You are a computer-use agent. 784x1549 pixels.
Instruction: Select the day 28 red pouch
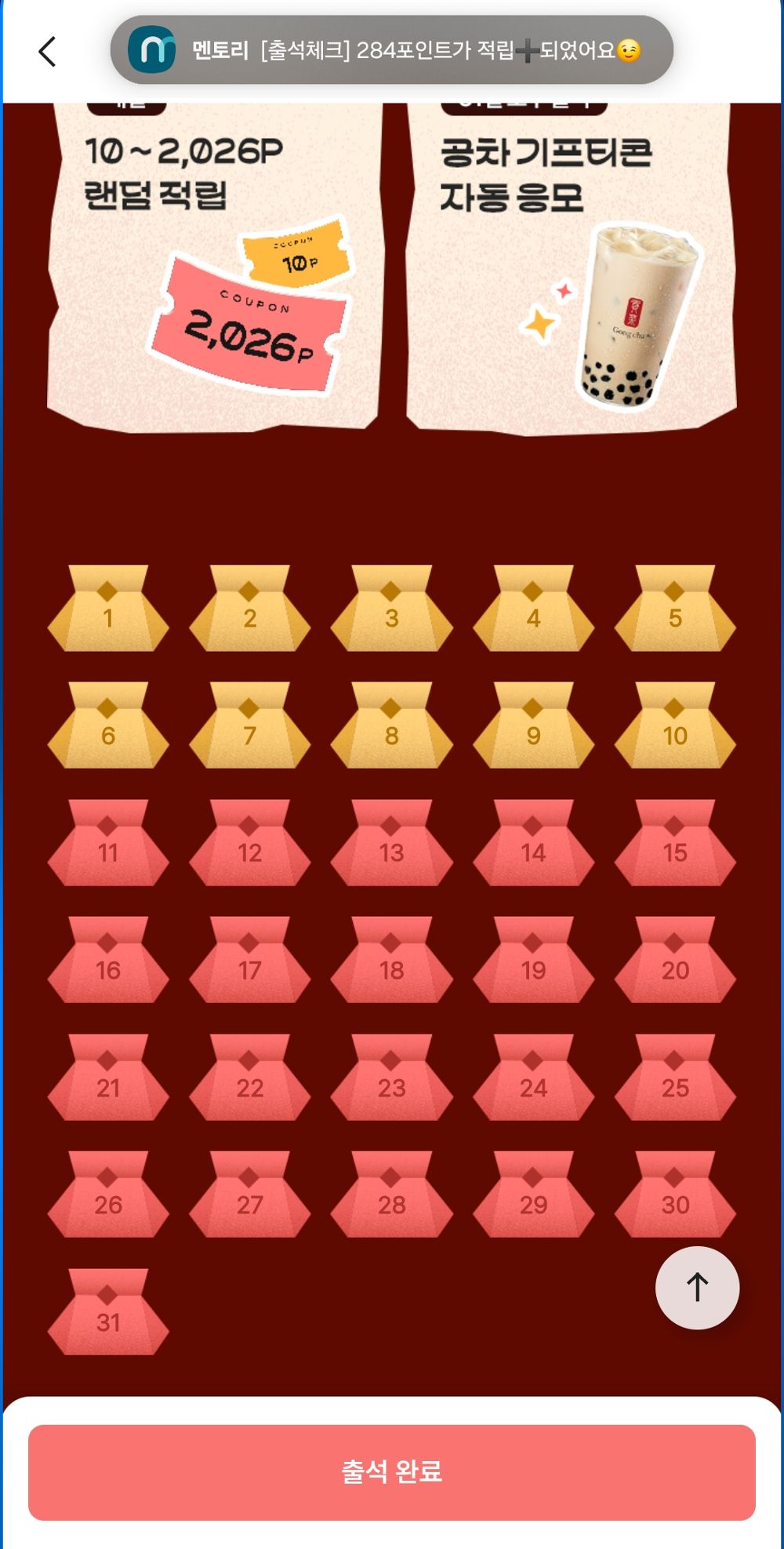coord(392,1196)
